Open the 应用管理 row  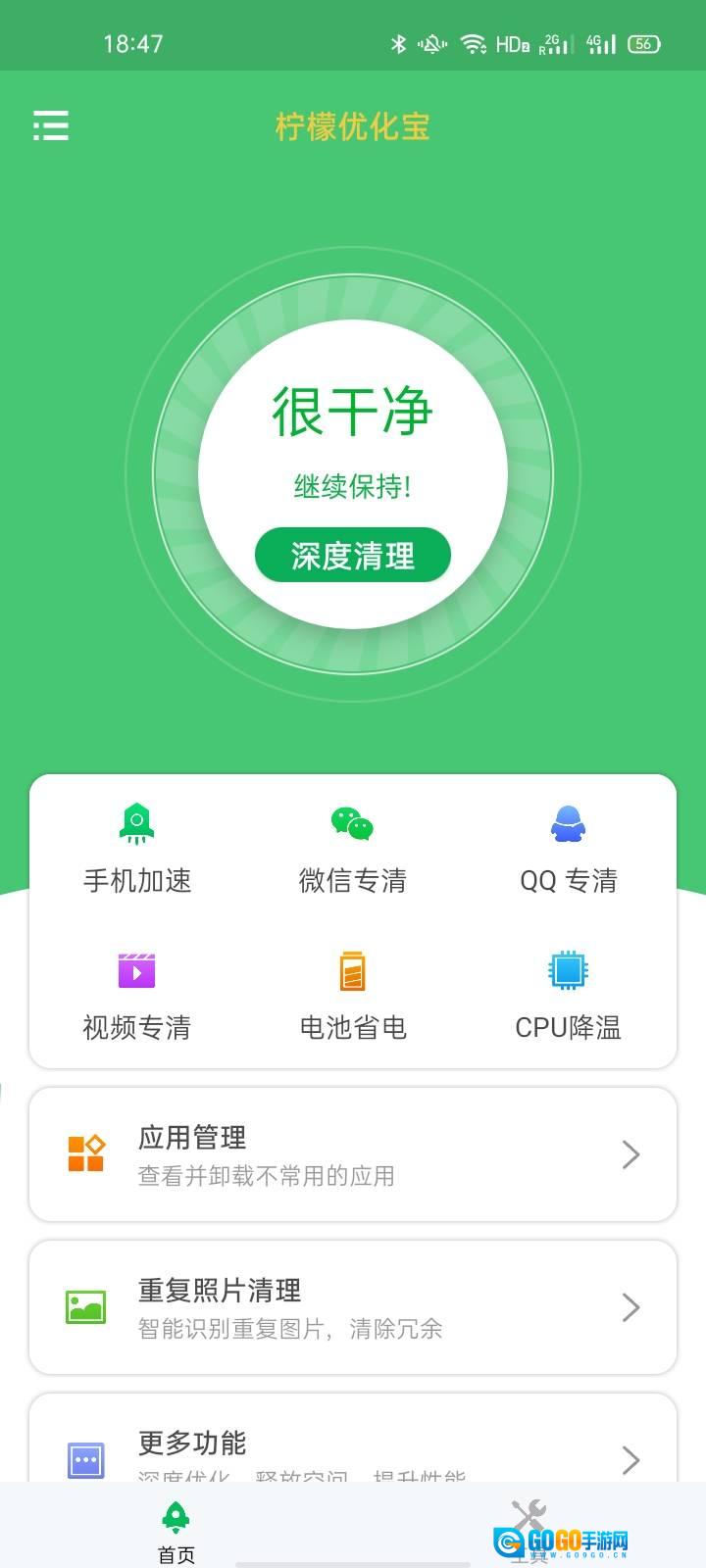pos(353,1154)
